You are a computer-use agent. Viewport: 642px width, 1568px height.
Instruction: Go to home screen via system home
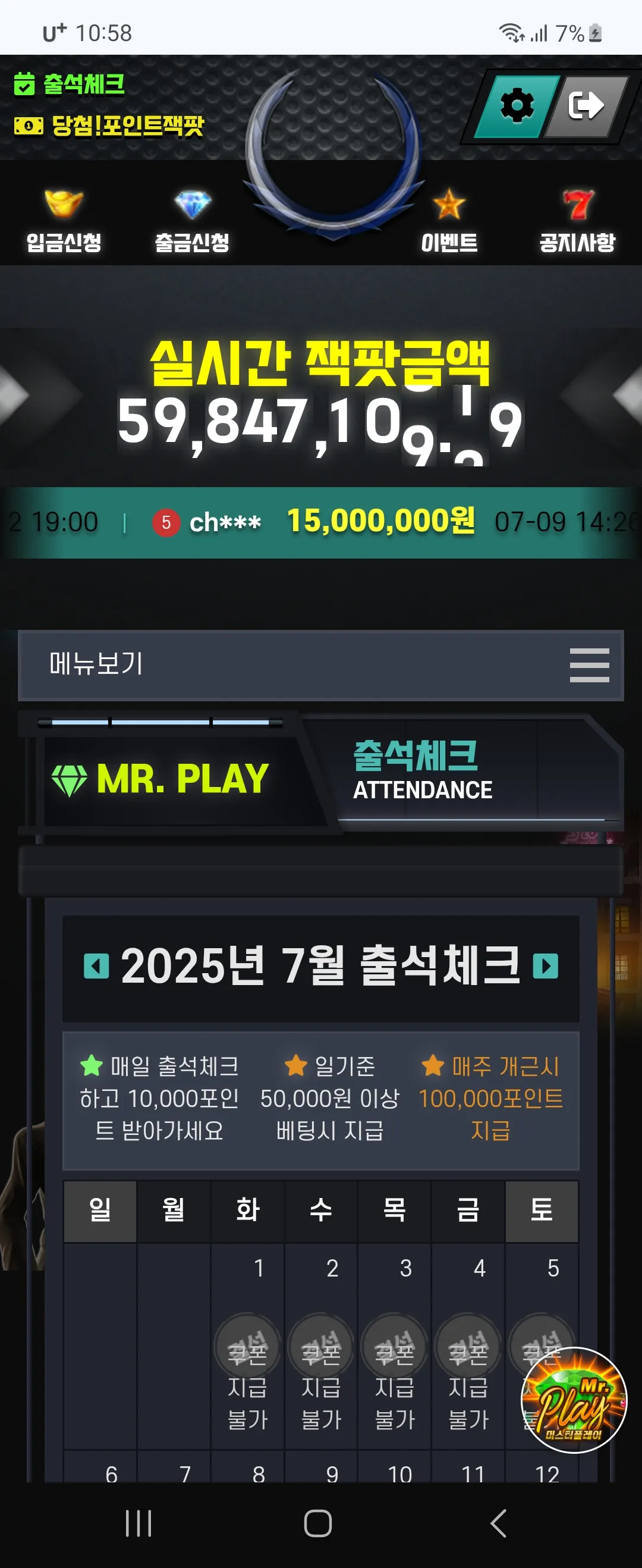(317, 1523)
